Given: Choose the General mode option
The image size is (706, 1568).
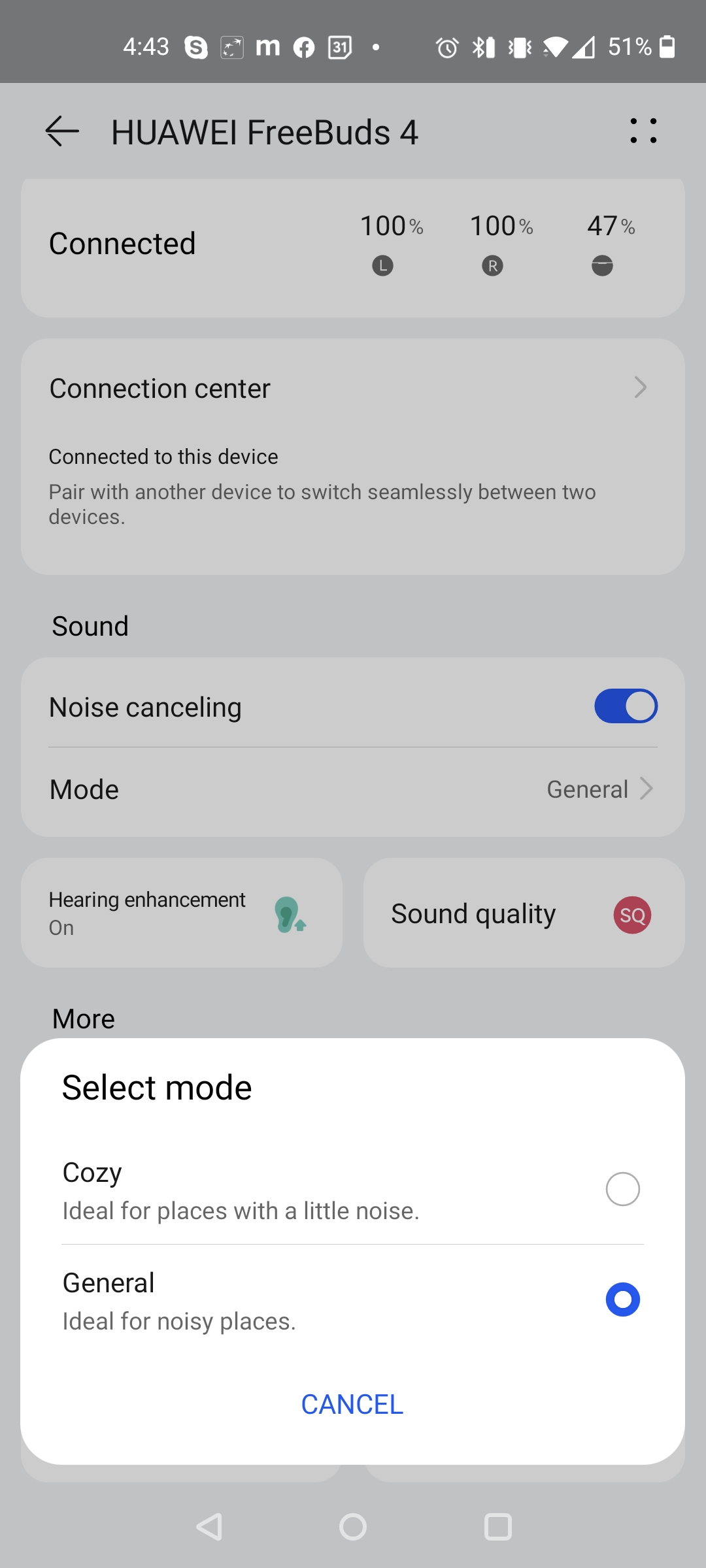Looking at the screenshot, I should click(x=622, y=1299).
